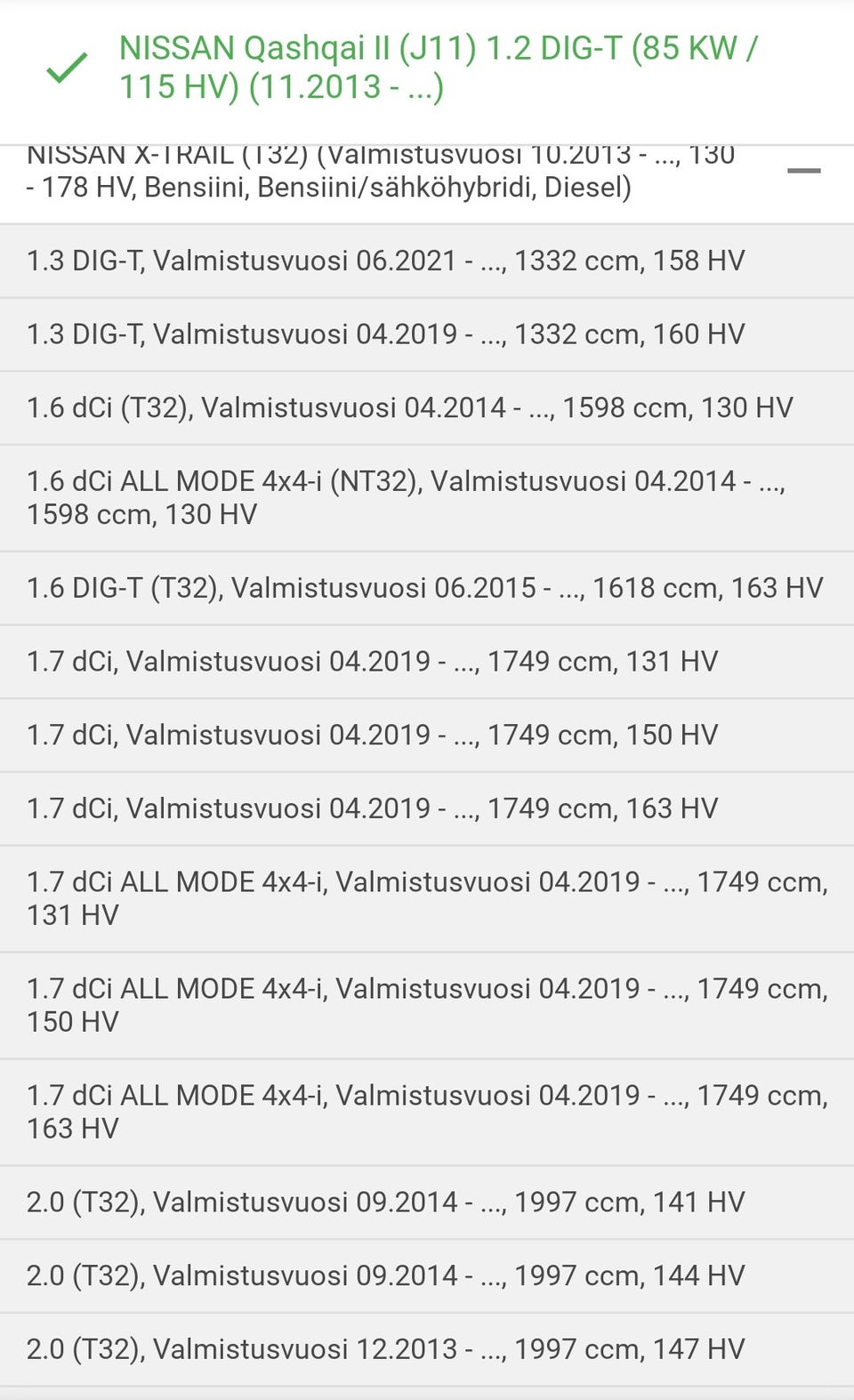Select 1.3 DIG-T 04.2019 160 HV
Screen dimensions: 854x1400
coord(385,334)
